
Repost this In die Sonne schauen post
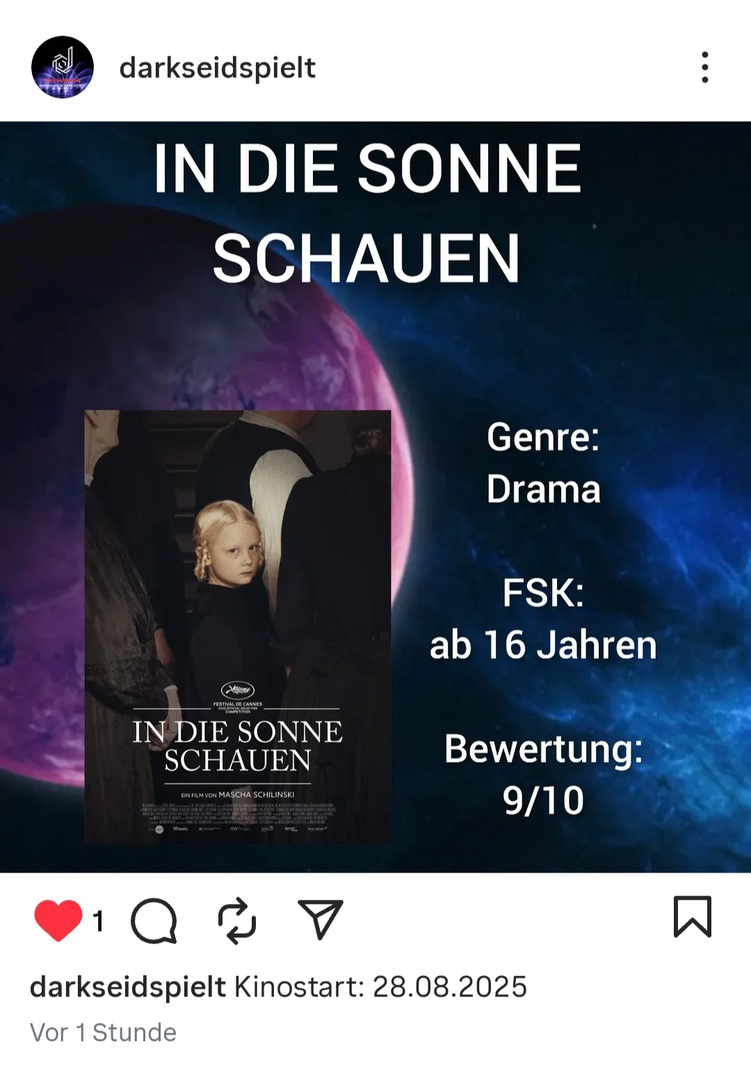point(237,920)
